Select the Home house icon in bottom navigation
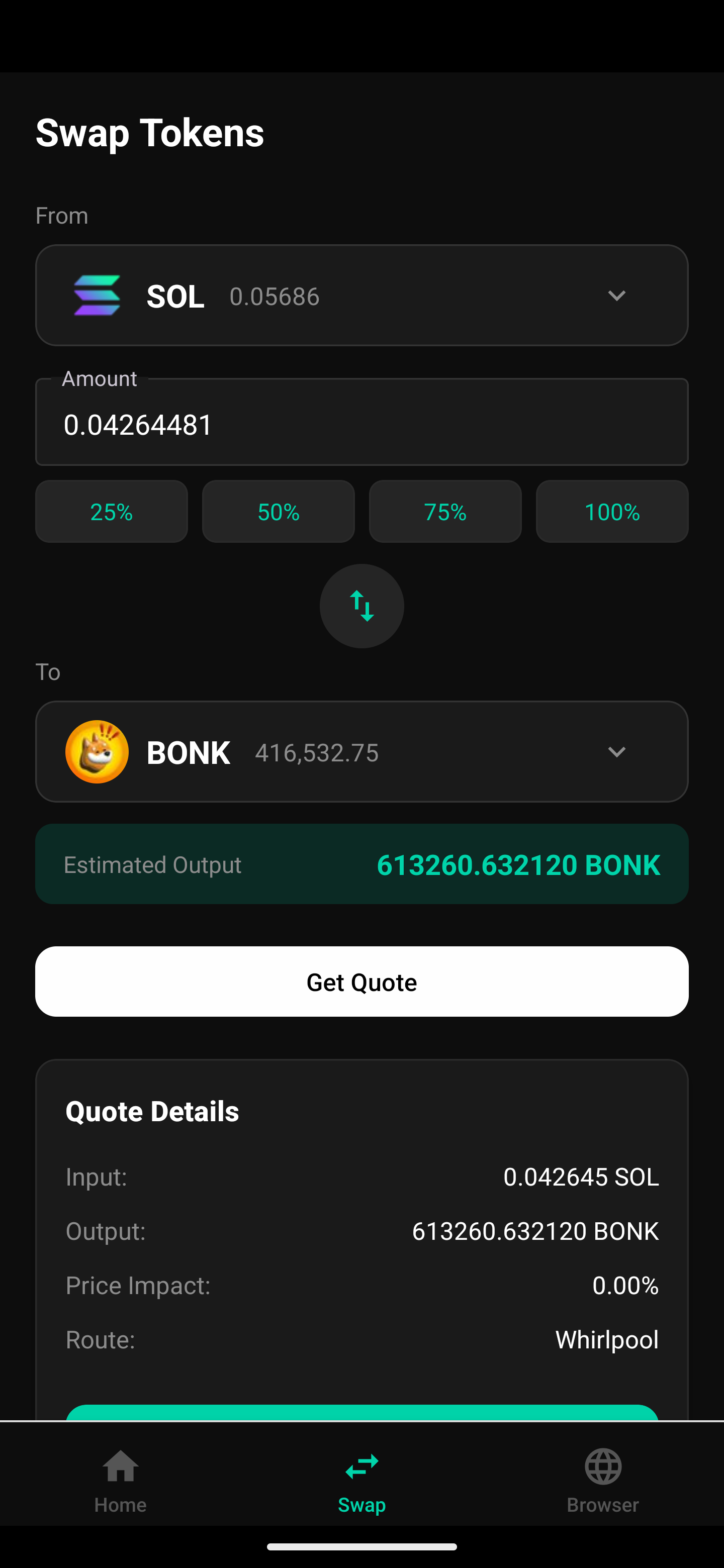The width and height of the screenshot is (724, 1568). click(x=119, y=1466)
